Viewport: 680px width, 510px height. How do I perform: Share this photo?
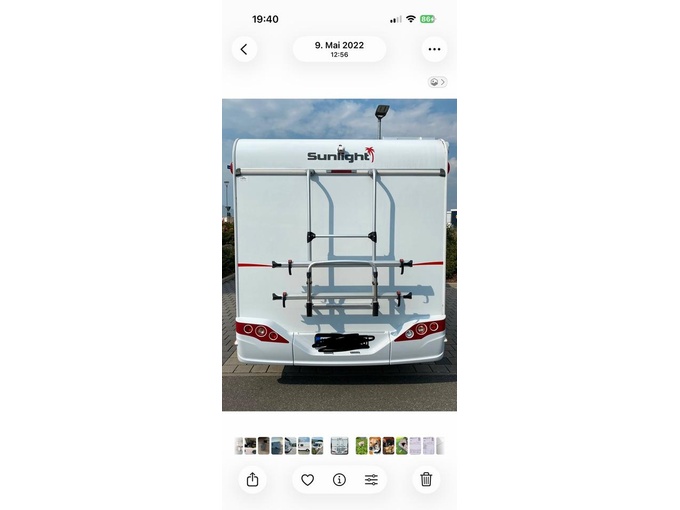point(252,480)
